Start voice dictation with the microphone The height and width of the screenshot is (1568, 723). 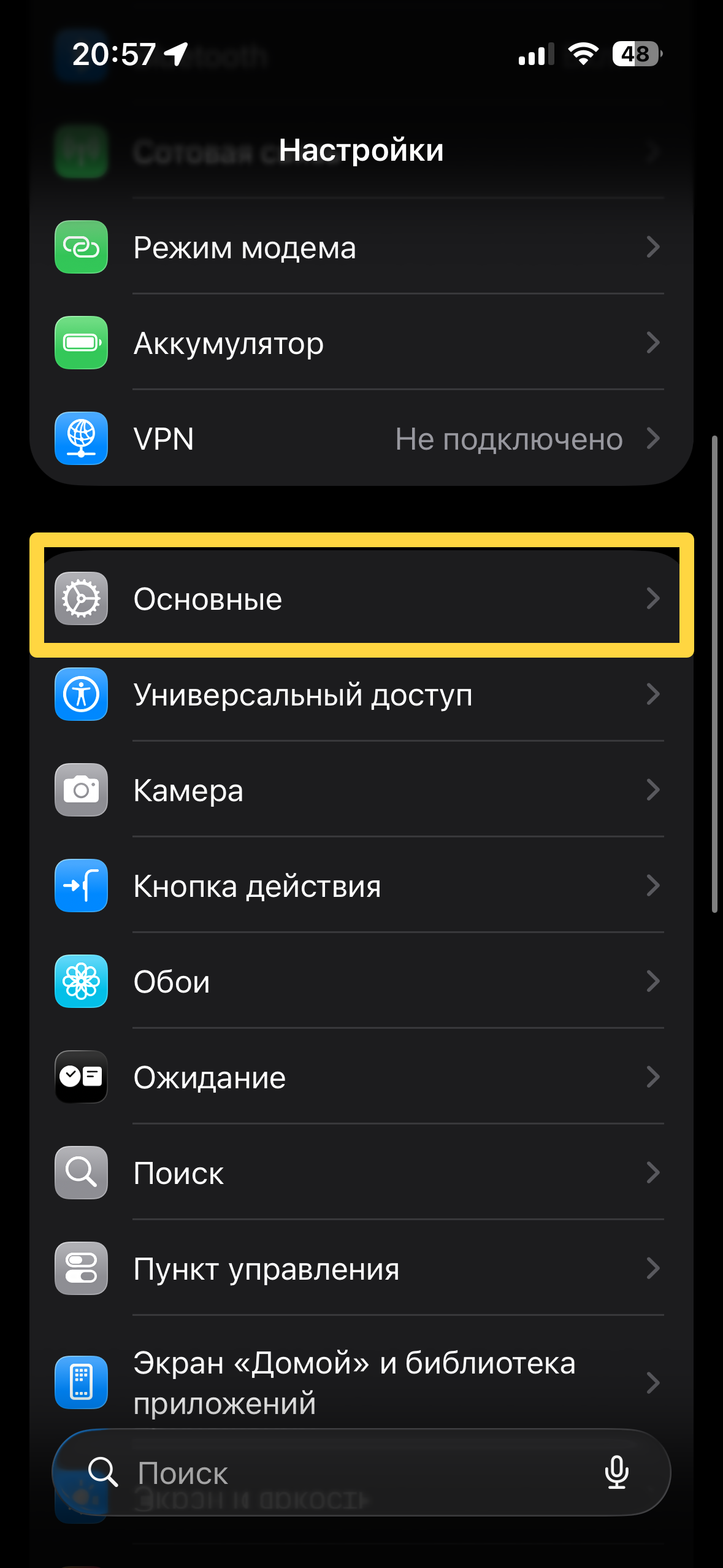click(616, 1472)
